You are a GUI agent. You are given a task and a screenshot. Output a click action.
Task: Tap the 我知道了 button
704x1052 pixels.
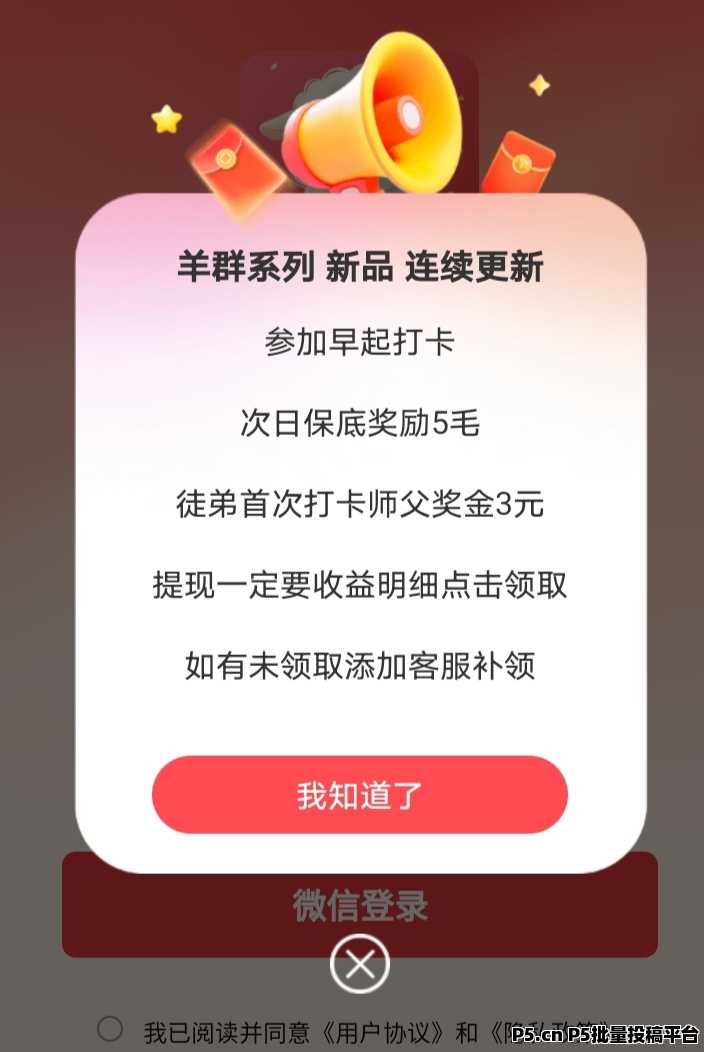point(360,795)
